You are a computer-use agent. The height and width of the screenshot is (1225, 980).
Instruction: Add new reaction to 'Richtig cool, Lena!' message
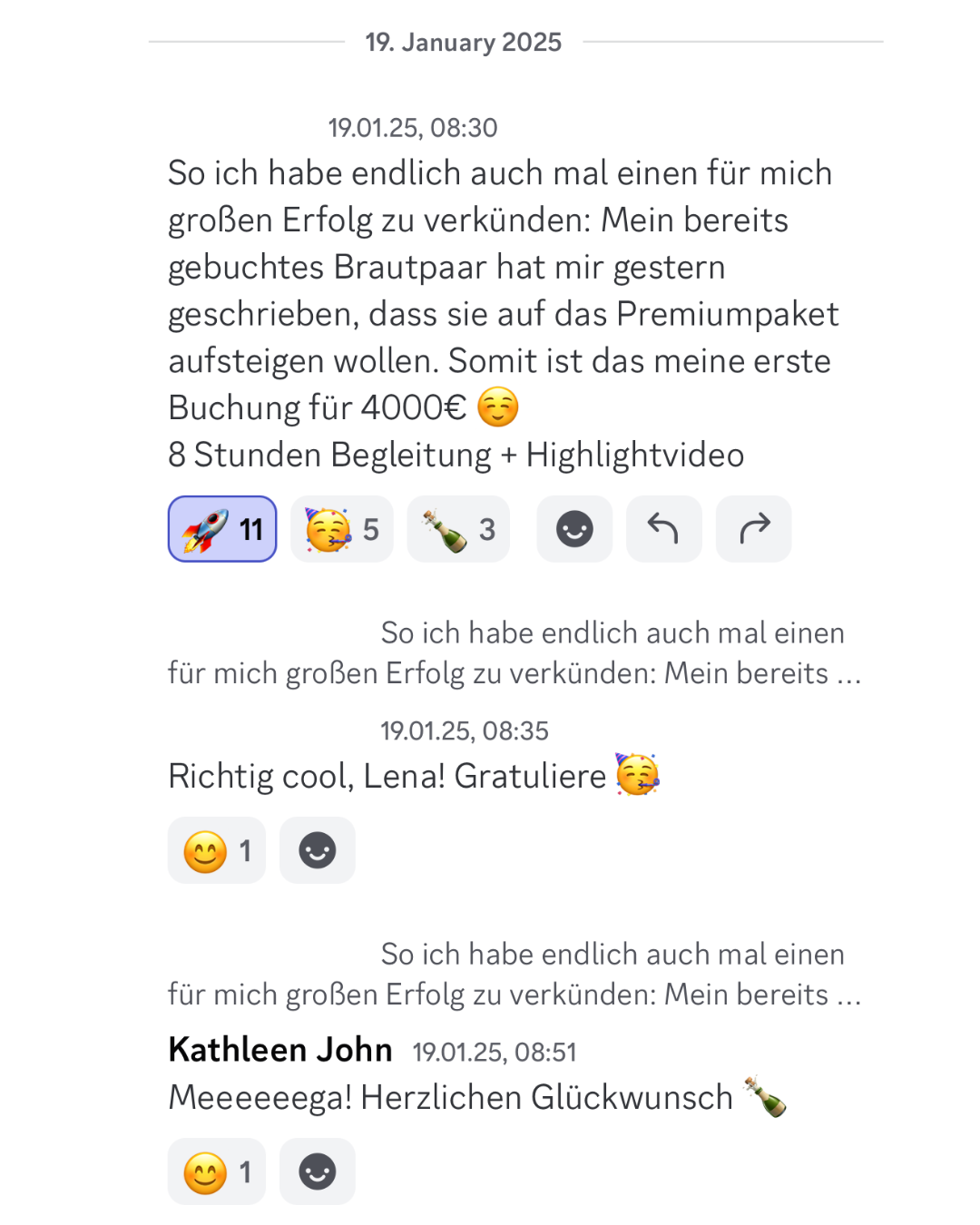[318, 850]
